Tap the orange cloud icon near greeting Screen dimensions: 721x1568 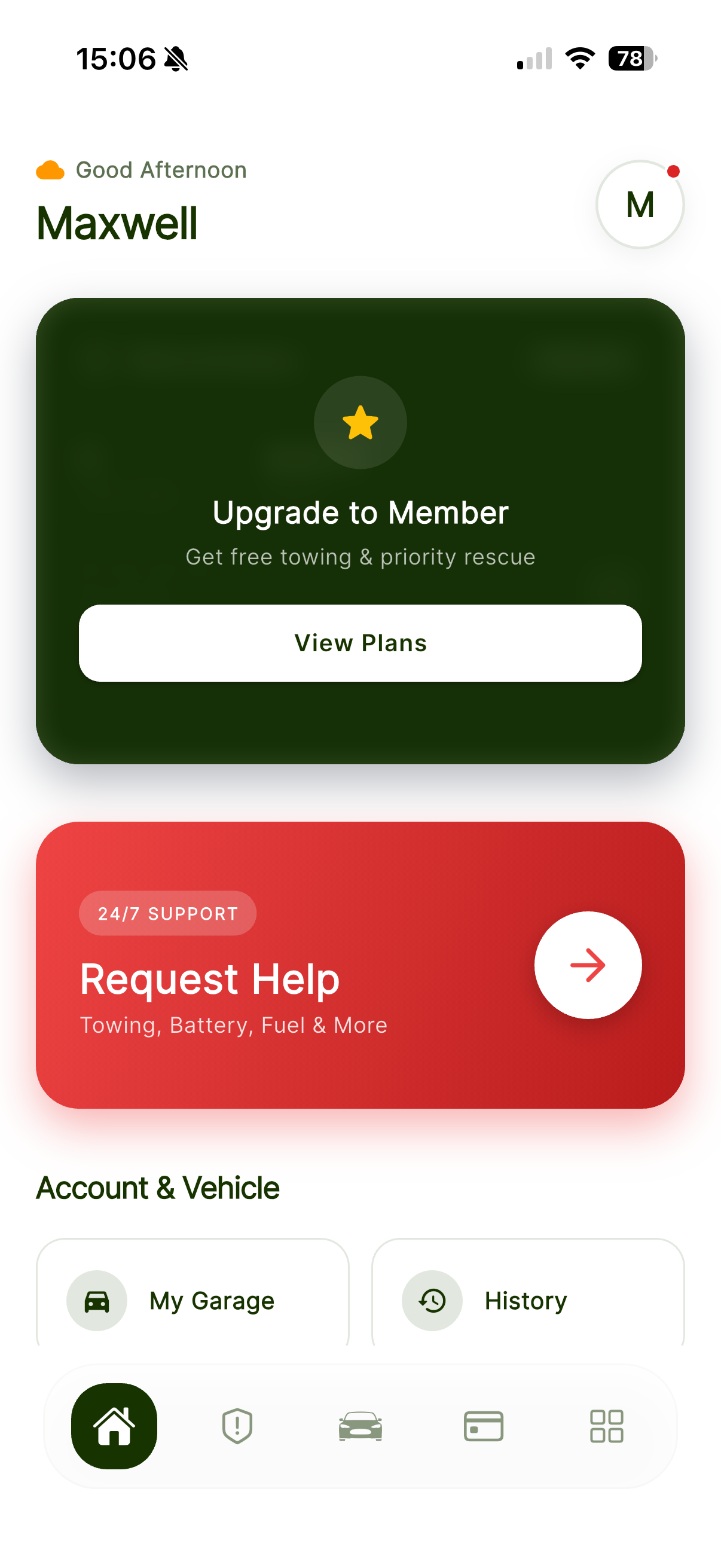tap(51, 169)
